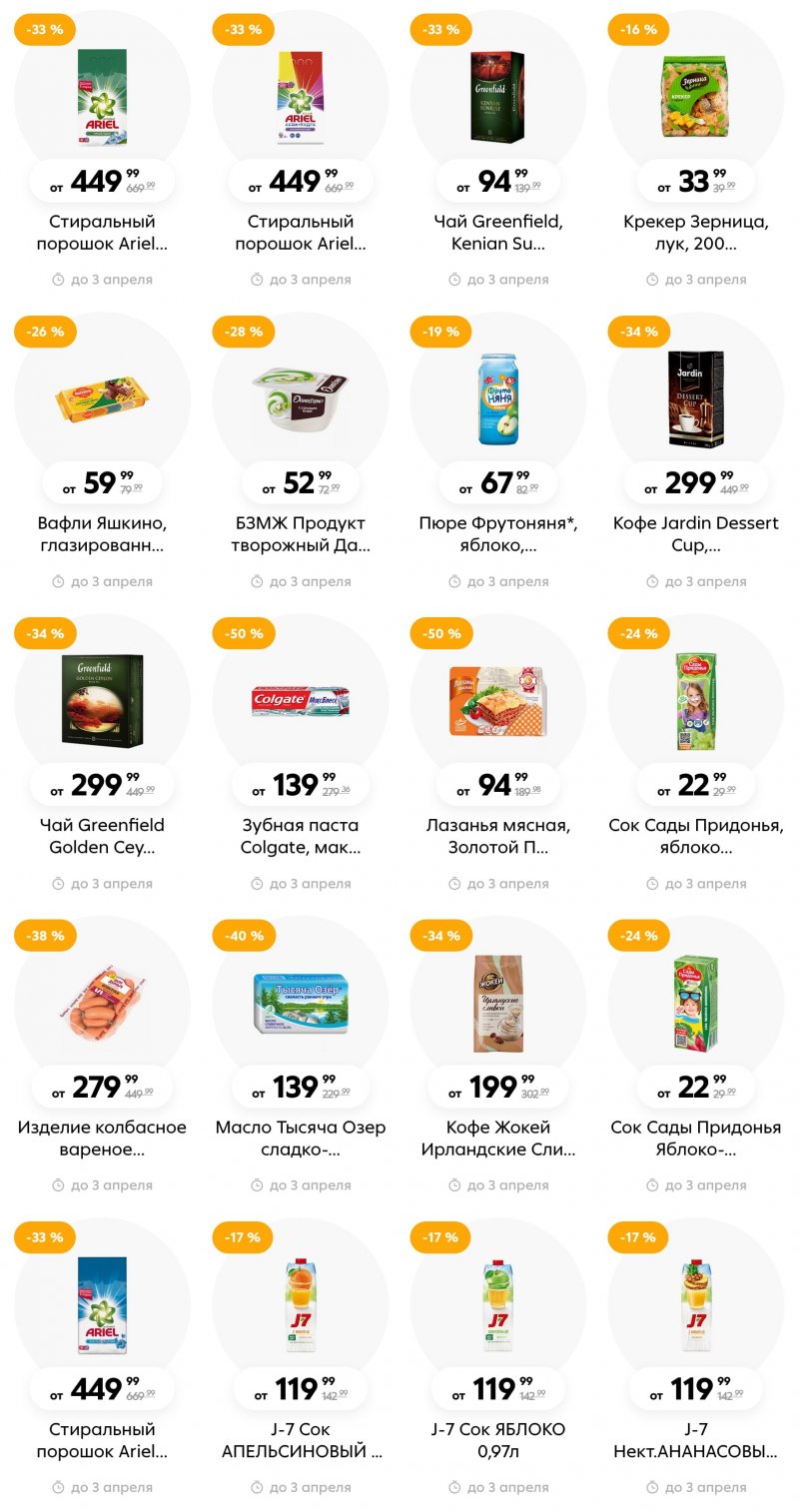The width and height of the screenshot is (799, 1512).
Task: View the Зубная паста Colgate product
Action: (300, 701)
